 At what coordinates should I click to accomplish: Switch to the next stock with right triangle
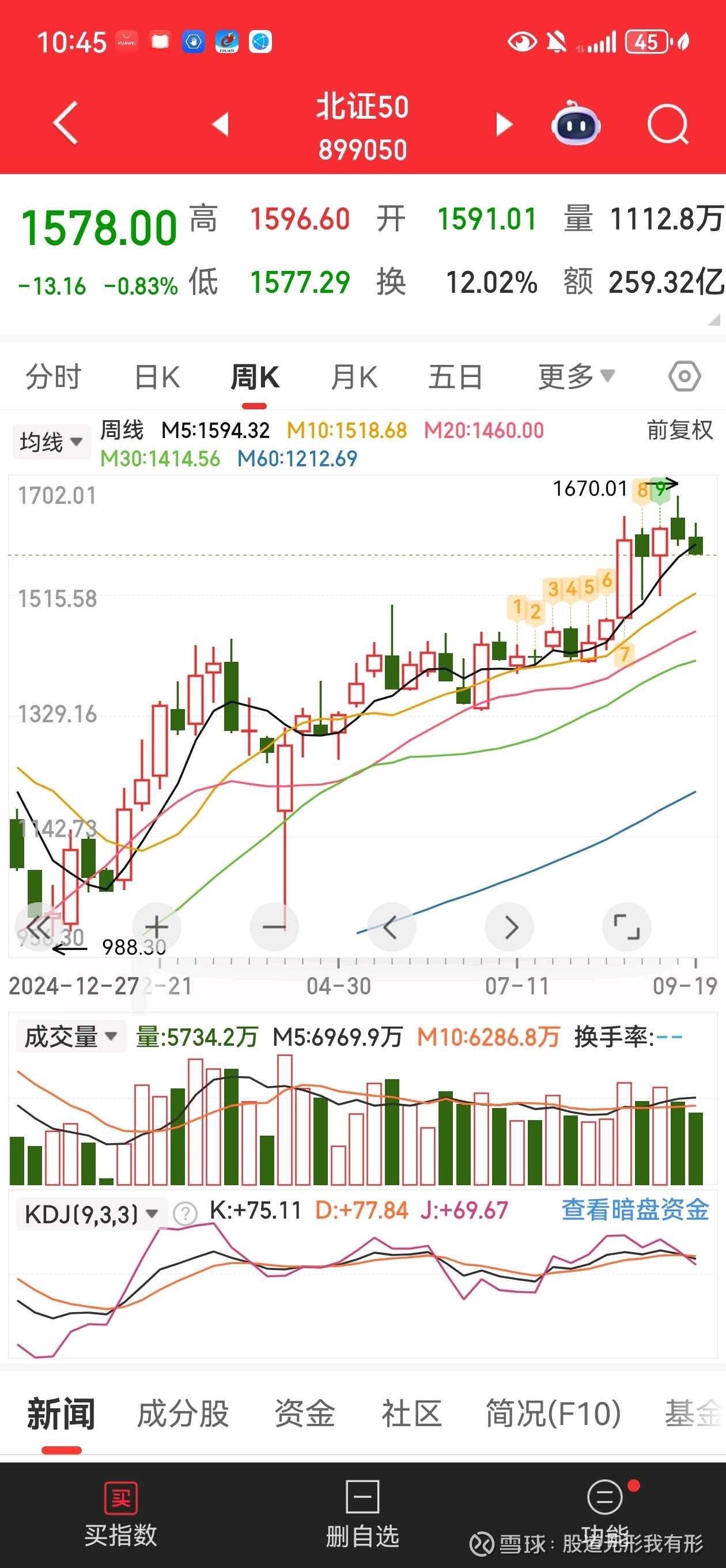[504, 123]
